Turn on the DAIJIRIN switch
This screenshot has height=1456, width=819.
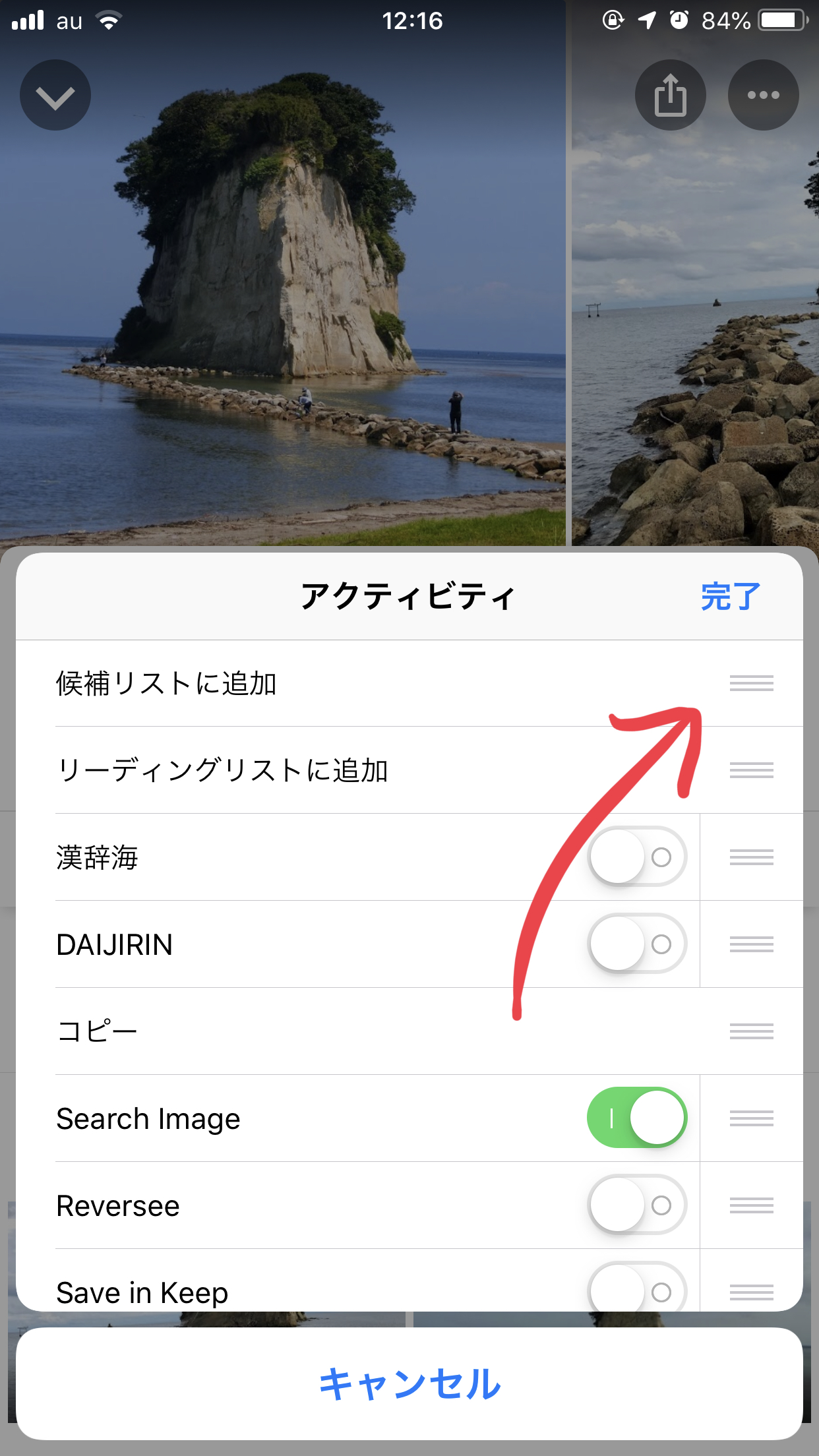637,944
